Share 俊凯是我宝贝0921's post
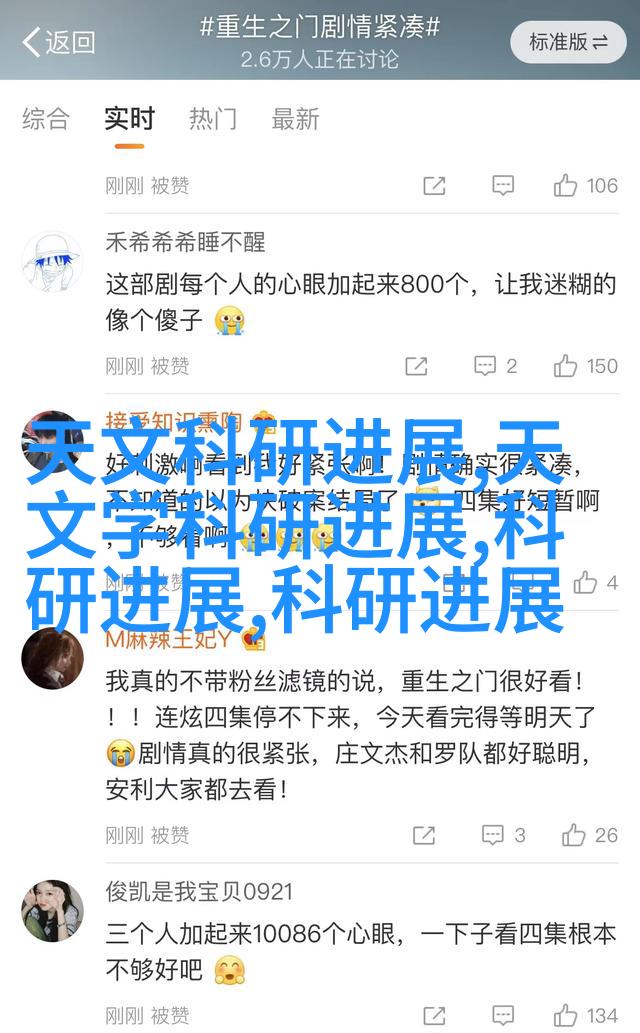Image resolution: width=640 pixels, height=1033 pixels. [434, 1015]
